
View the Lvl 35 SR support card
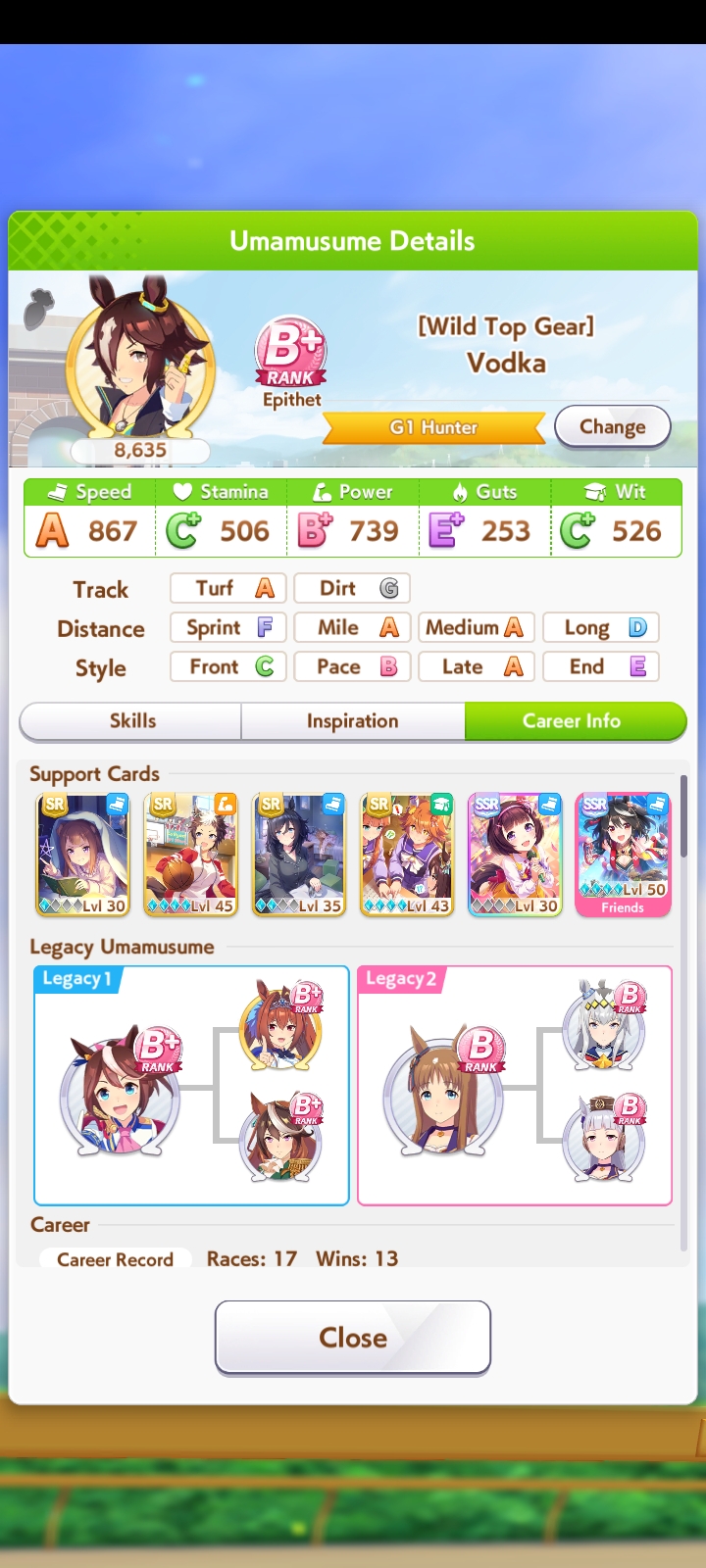pos(299,855)
